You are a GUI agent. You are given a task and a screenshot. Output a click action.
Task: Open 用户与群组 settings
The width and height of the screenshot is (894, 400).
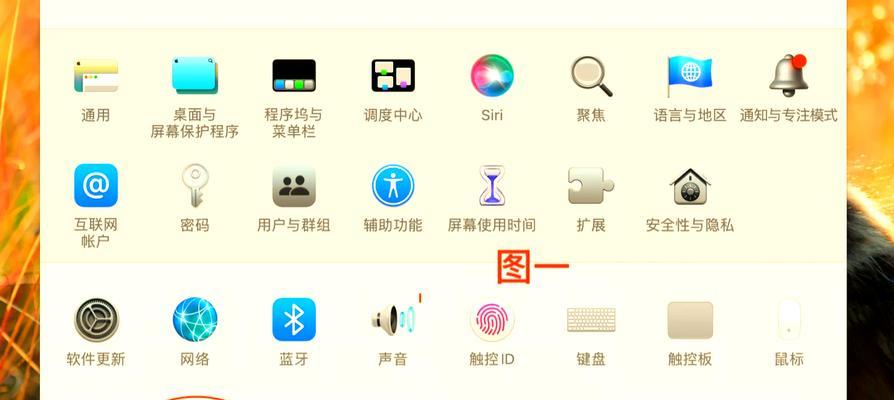click(293, 186)
